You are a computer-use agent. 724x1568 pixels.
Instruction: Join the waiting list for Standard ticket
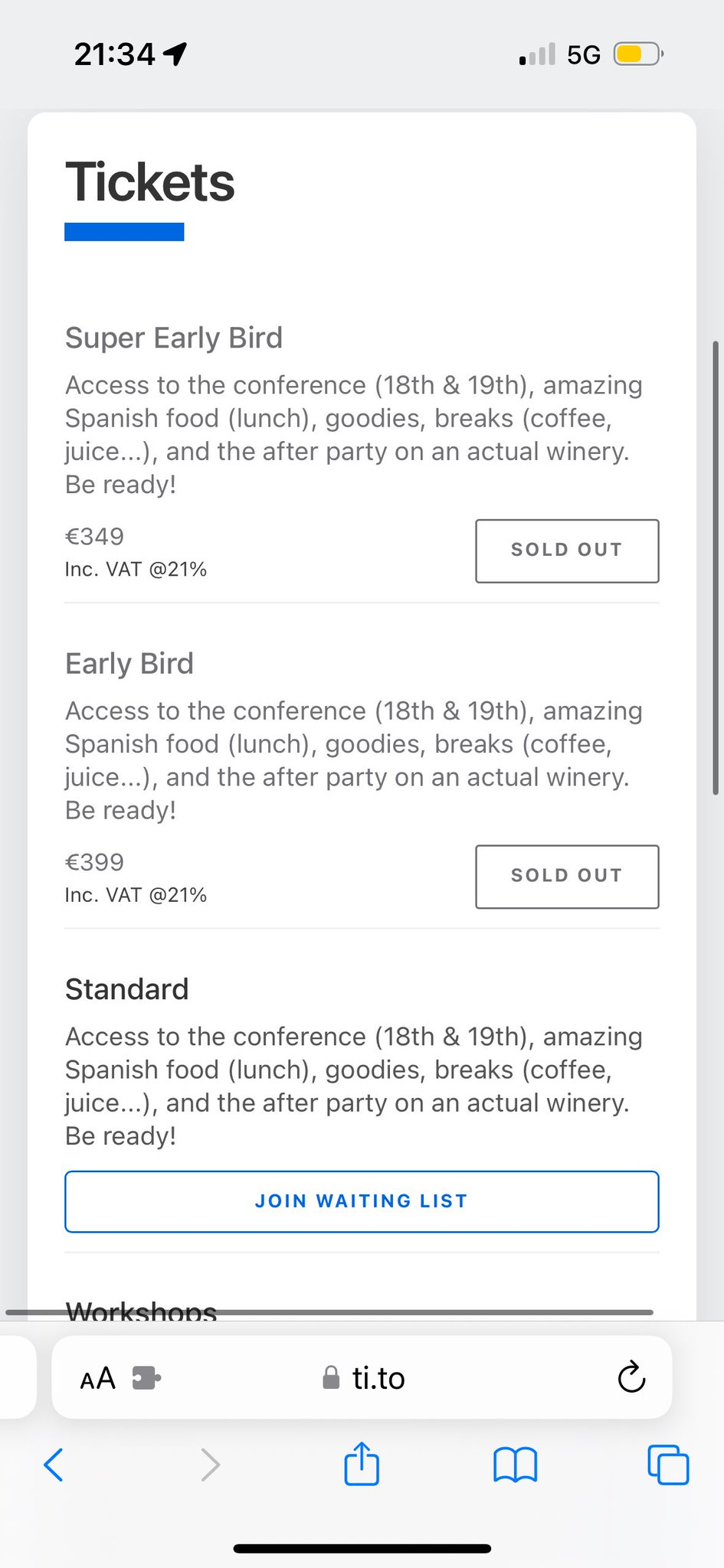point(362,1201)
